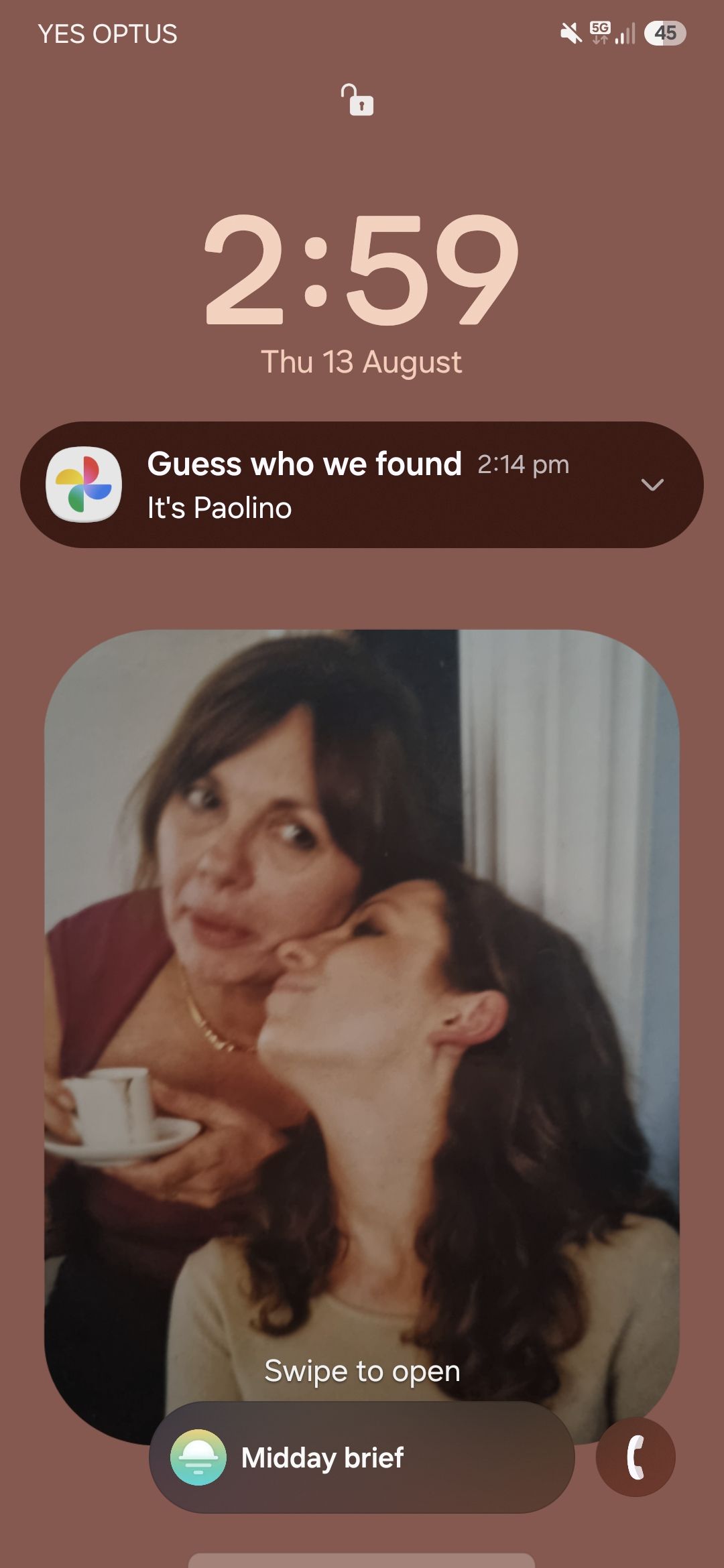Tap the phone shortcut icon

coord(636,1457)
